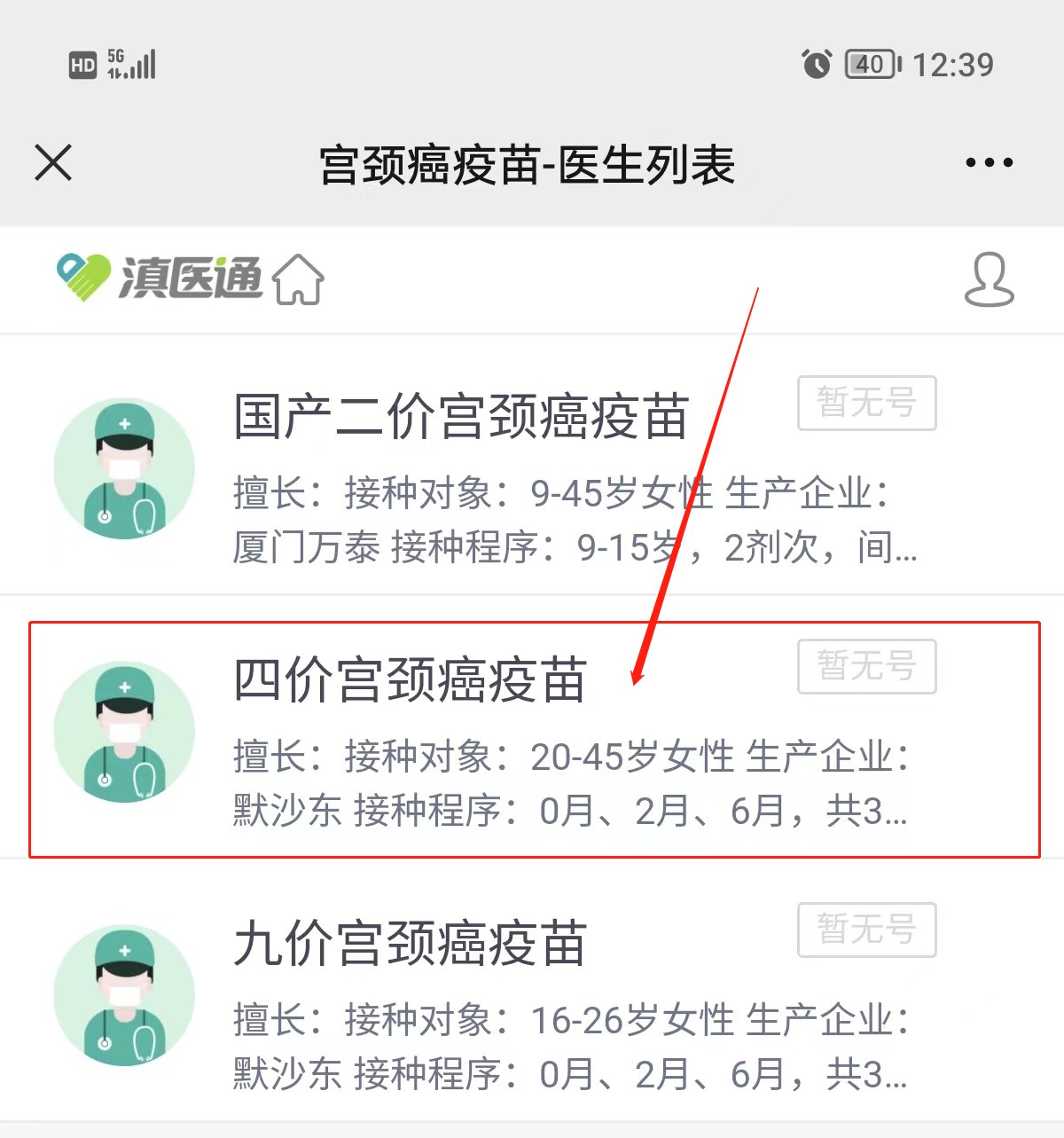Open the 国产二价宫颈癌疫苗 entry
This screenshot has width=1064, height=1138.
tap(461, 417)
